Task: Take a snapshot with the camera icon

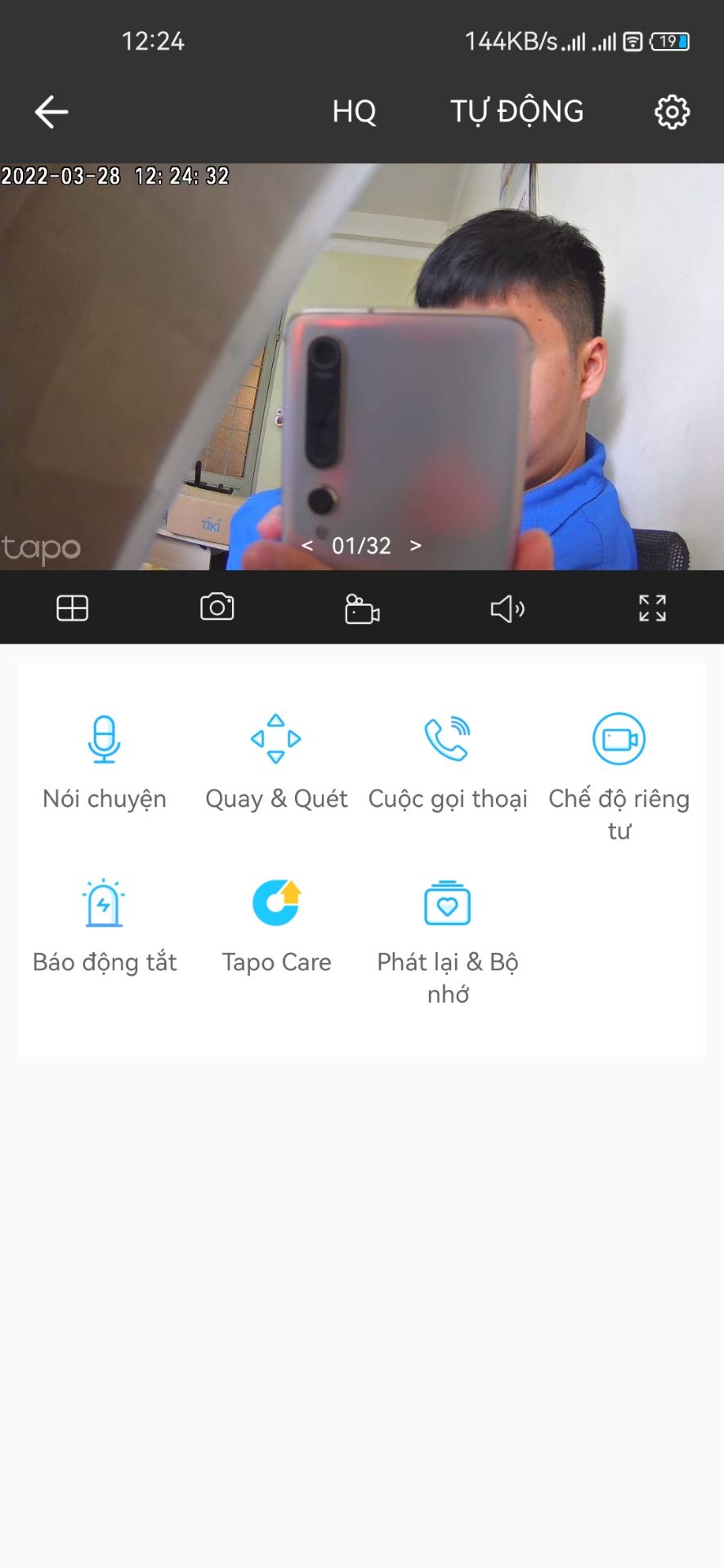Action: coord(217,607)
